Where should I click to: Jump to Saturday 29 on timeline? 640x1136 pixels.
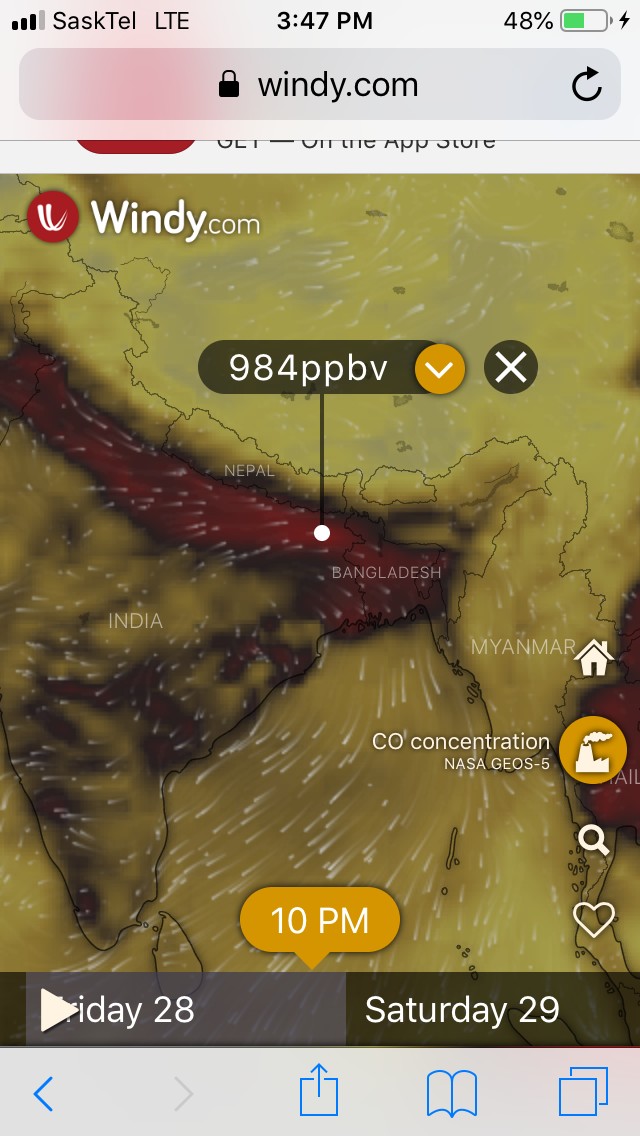click(x=461, y=1010)
